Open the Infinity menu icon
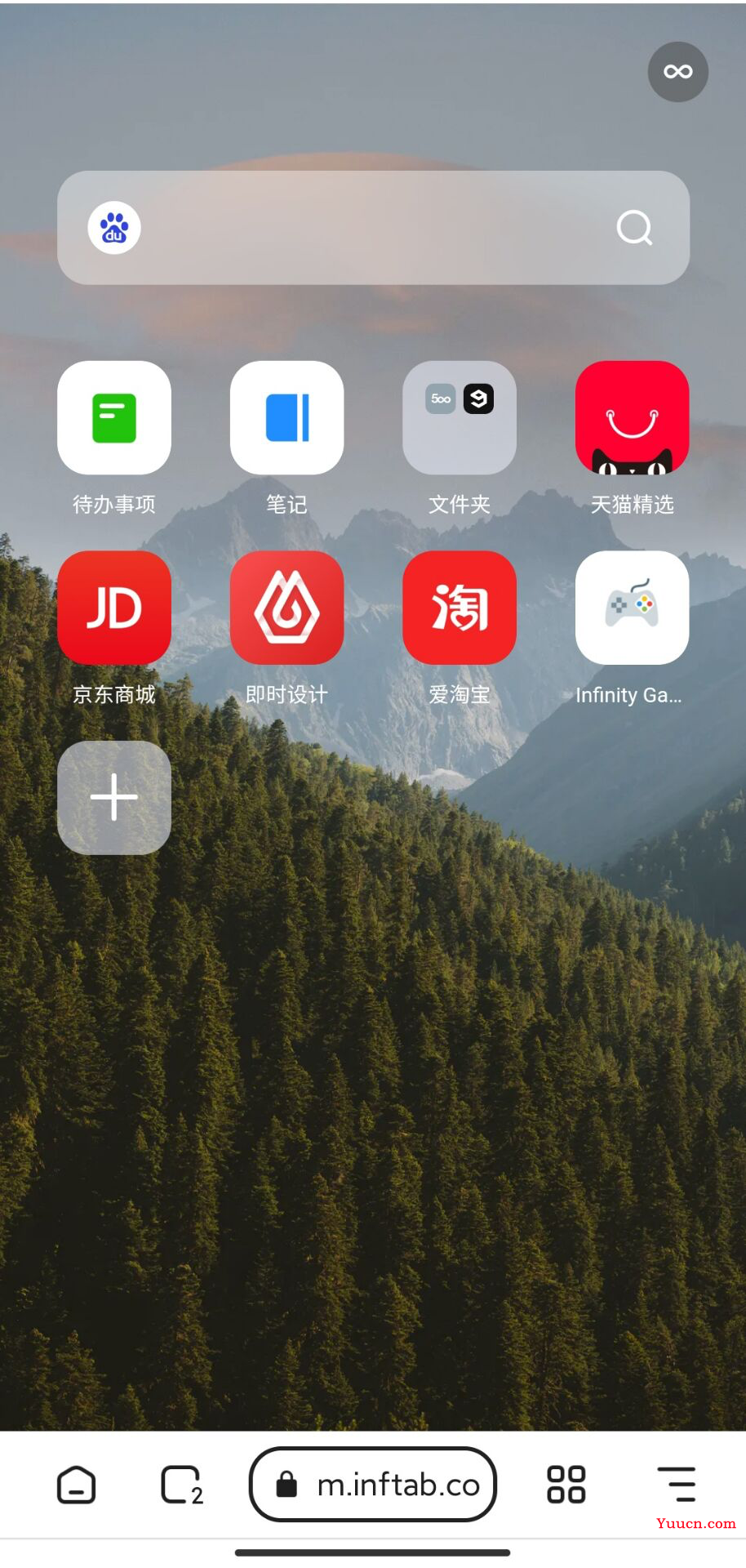This screenshot has width=746, height=1568. click(x=677, y=72)
